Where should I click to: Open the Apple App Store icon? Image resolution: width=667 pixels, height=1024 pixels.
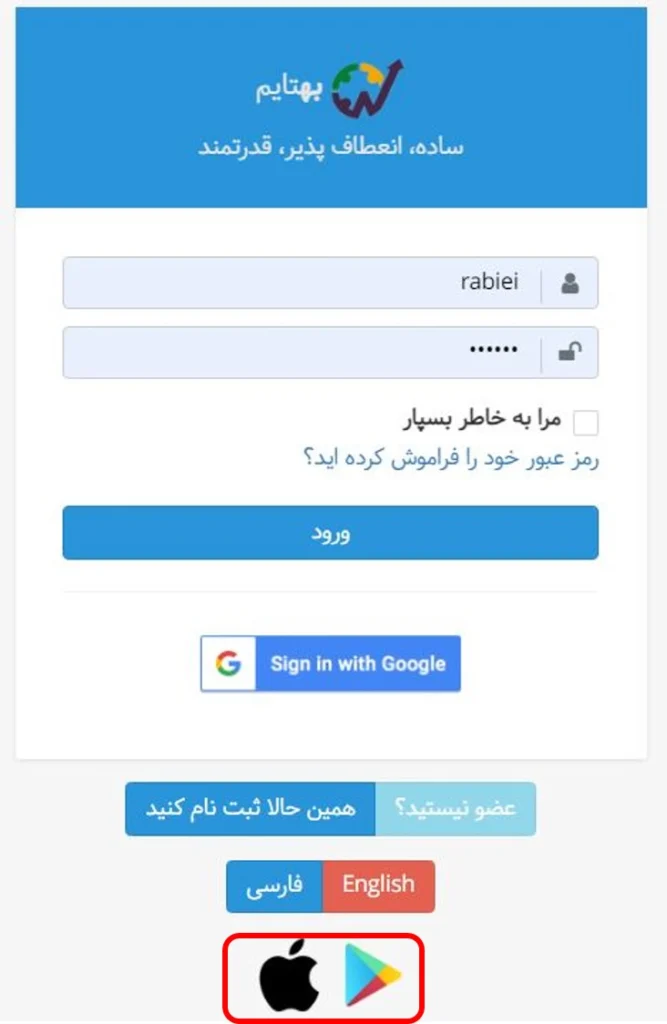(x=289, y=977)
